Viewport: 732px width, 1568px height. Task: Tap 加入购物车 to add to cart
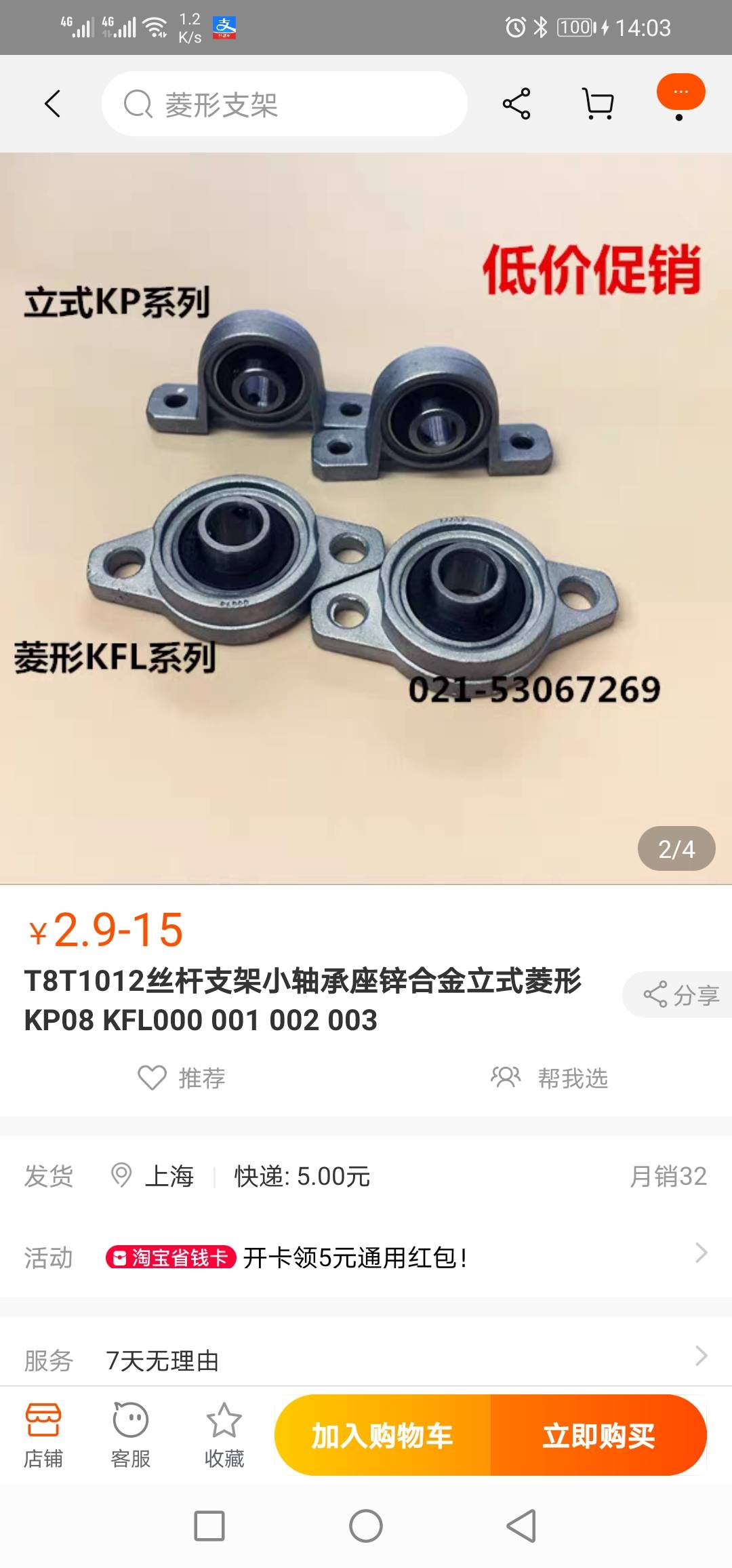tap(382, 1435)
